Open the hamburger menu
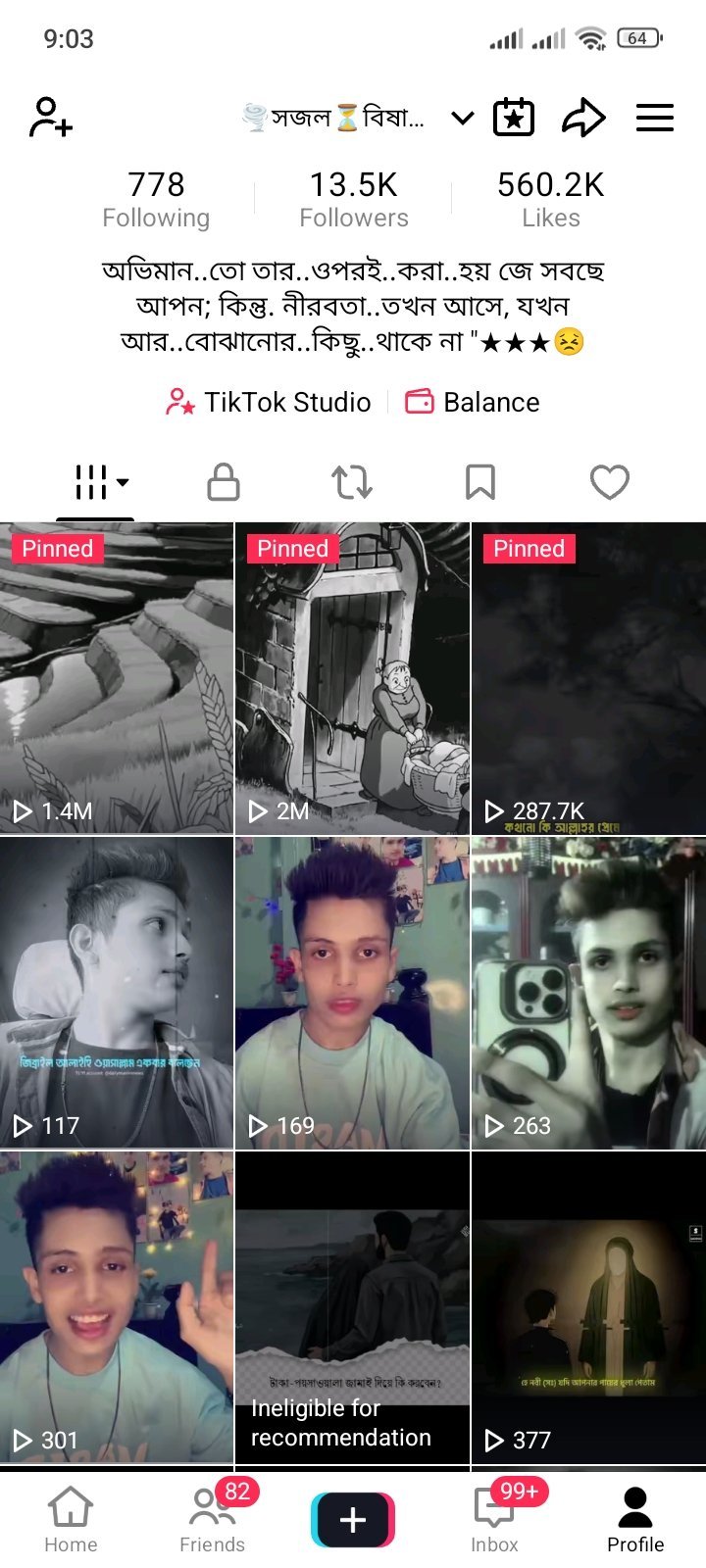The height and width of the screenshot is (1568, 706). click(x=654, y=118)
